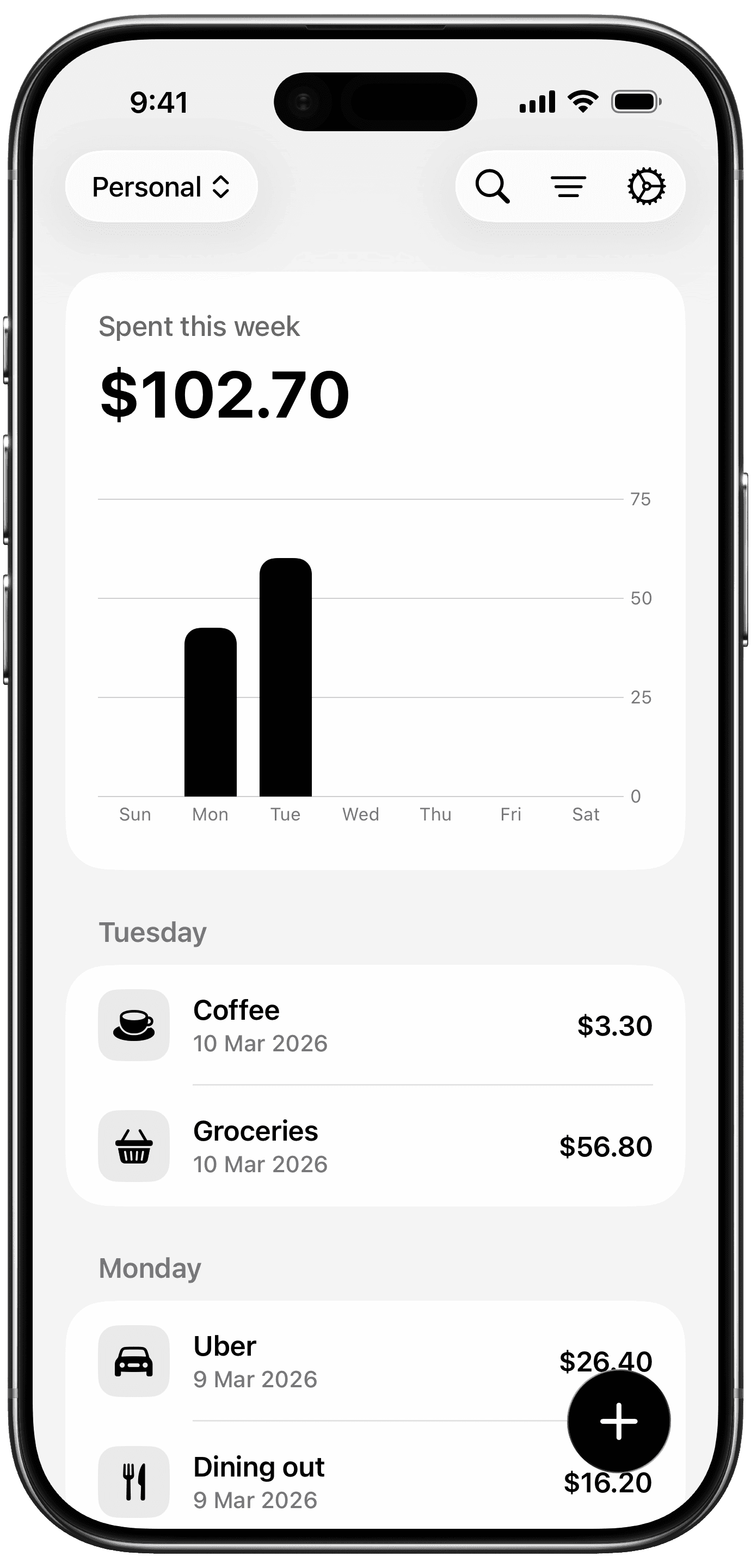Tap the black plus button to add expense
Image resolution: width=751 pixels, height=1568 pixels.
coord(618,1420)
